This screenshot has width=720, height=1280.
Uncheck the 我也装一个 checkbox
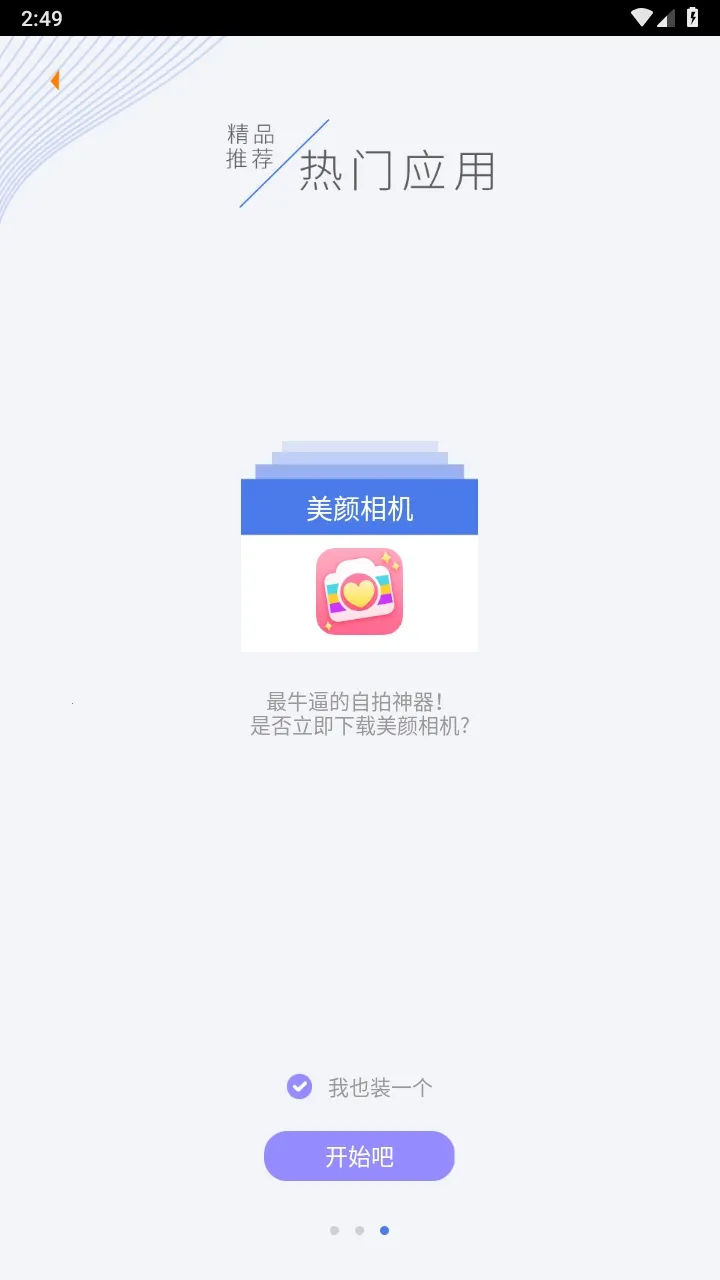click(299, 1086)
